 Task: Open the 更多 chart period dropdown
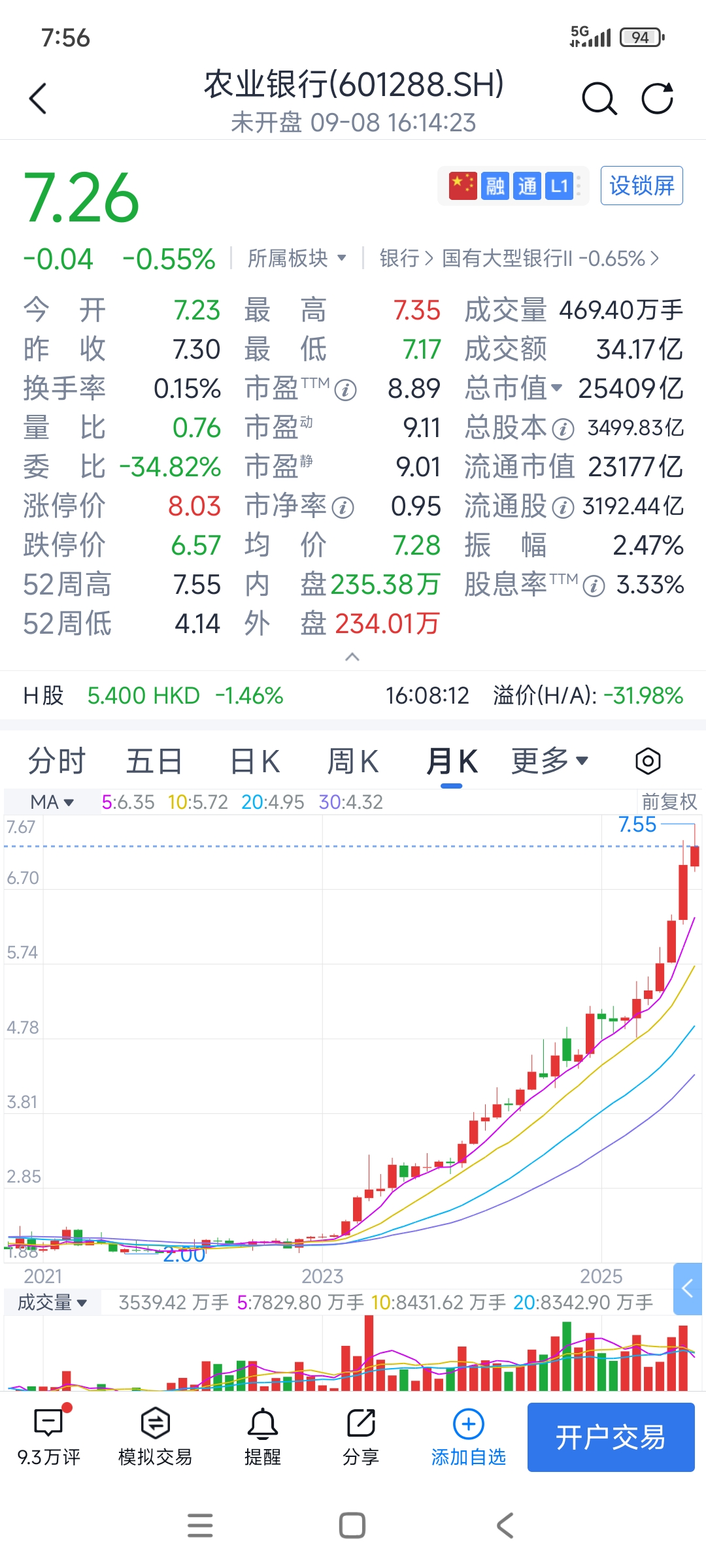pyautogui.click(x=549, y=762)
